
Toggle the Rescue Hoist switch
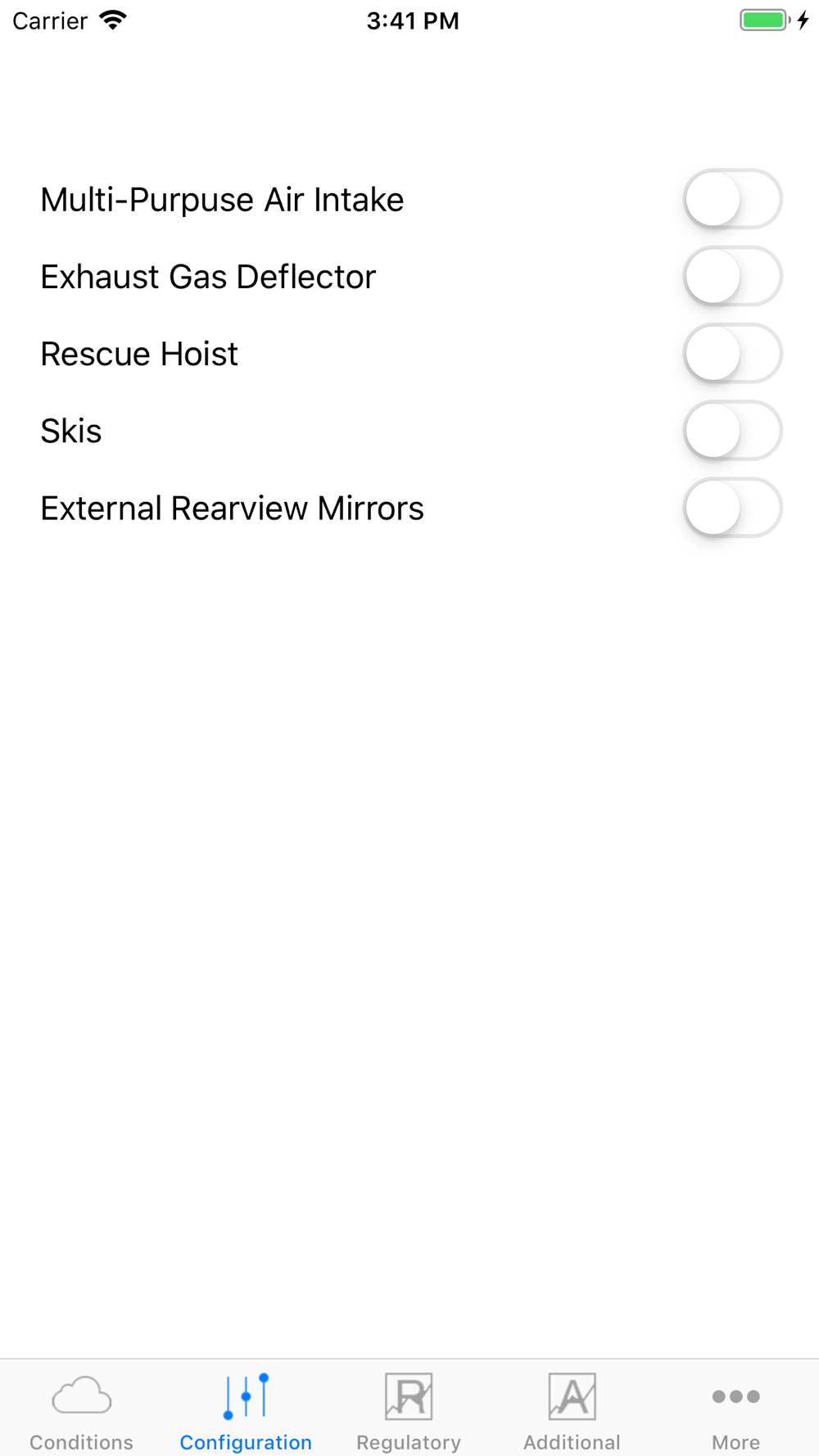tap(732, 354)
